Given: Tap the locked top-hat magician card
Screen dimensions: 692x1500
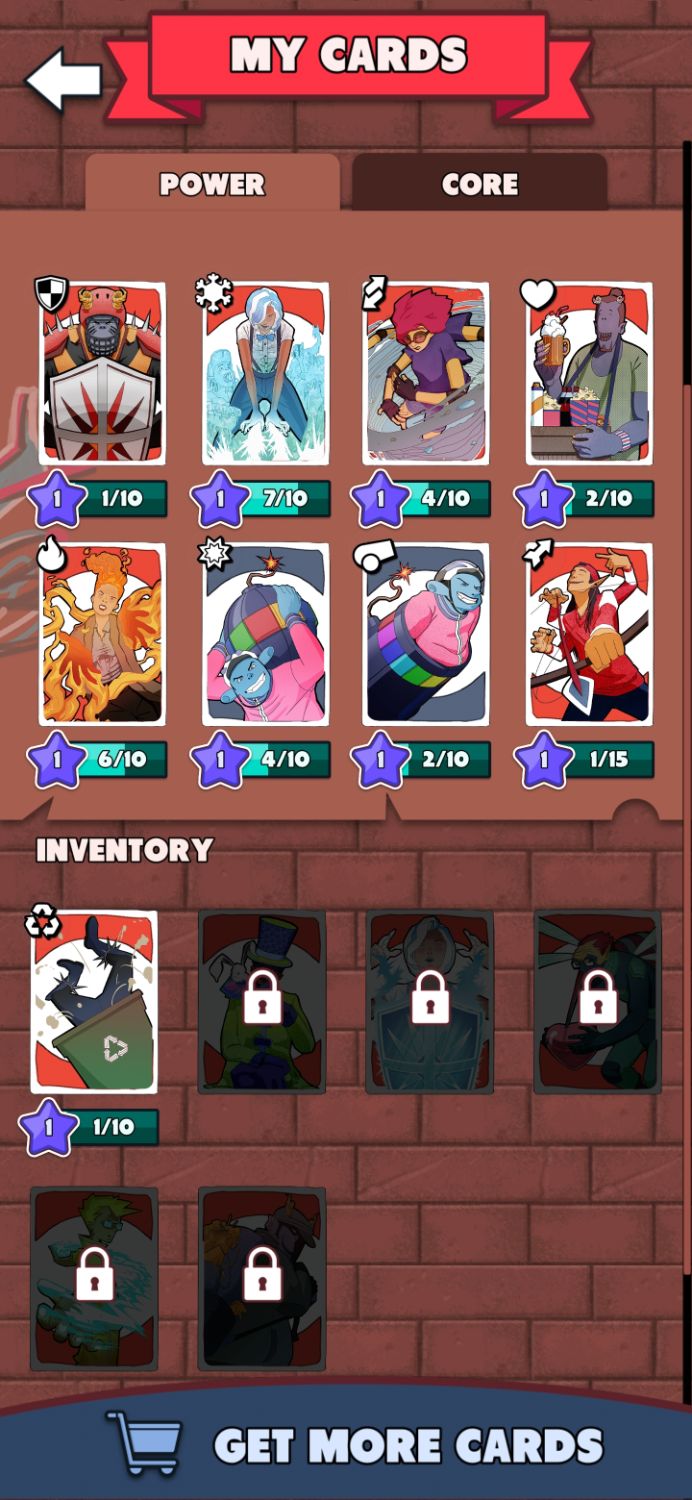Looking at the screenshot, I should (x=262, y=1002).
